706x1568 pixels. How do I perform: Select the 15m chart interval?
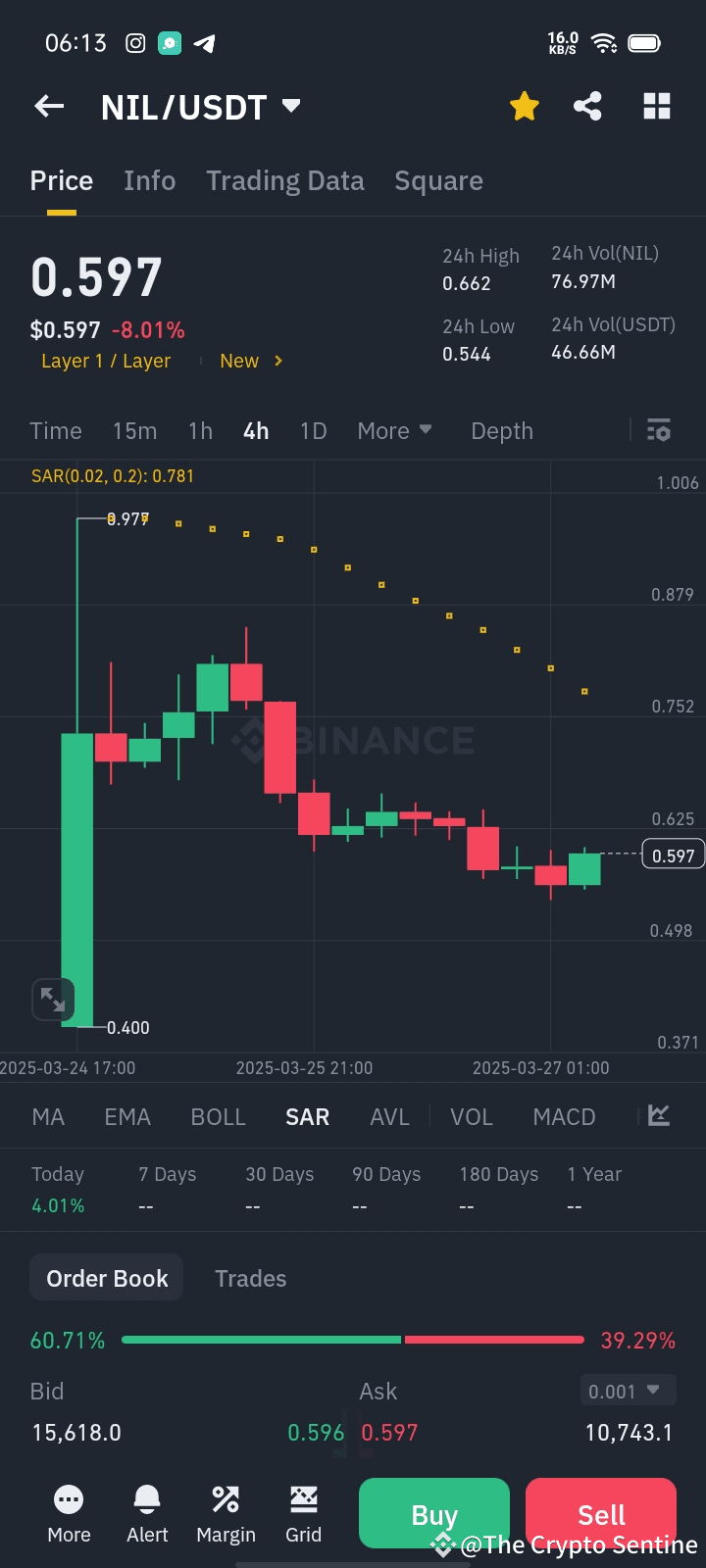pos(134,431)
